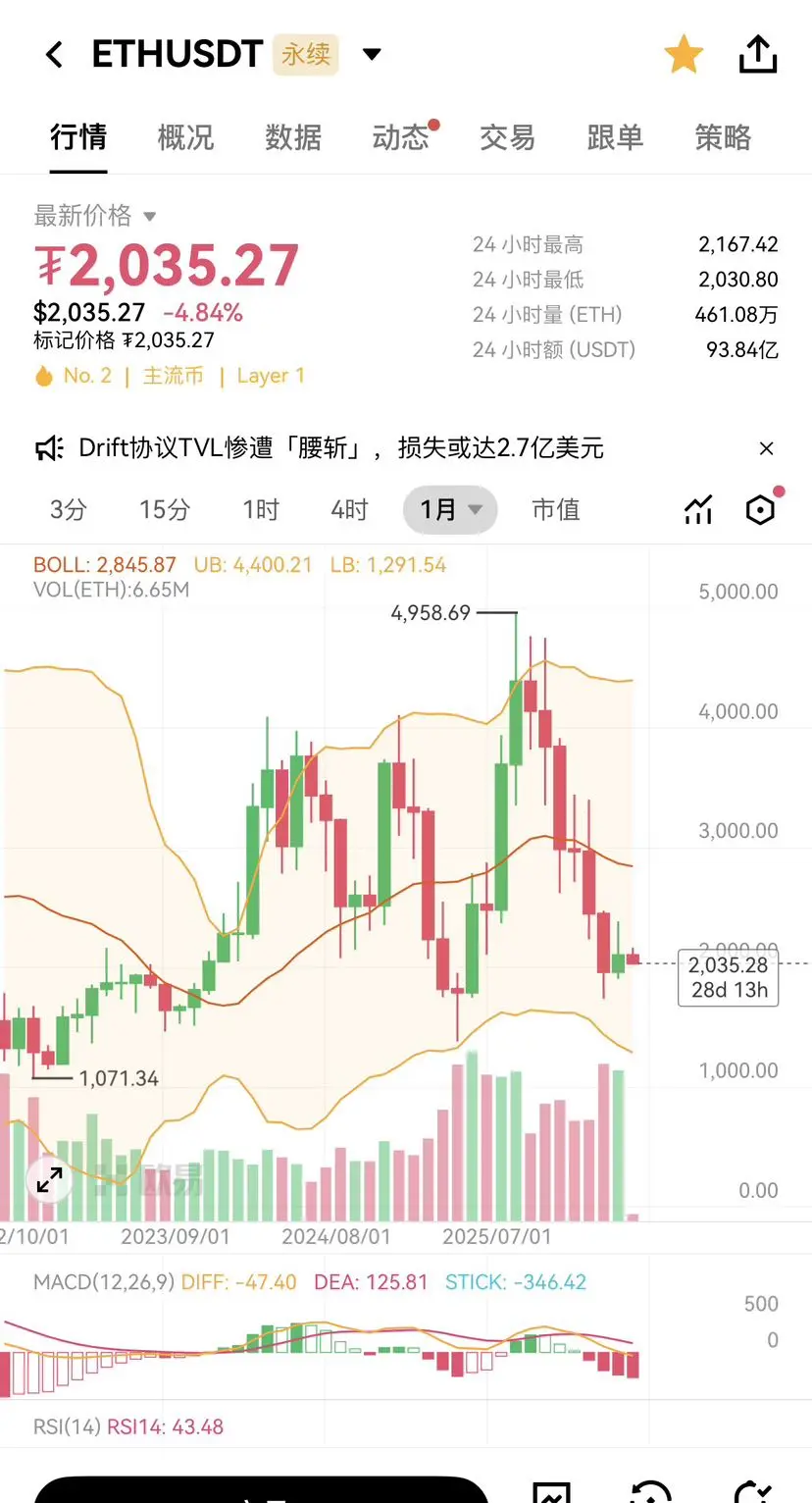Viewport: 812px width, 1503px height.
Task: Open the 1月 interval dropdown
Action: (450, 510)
